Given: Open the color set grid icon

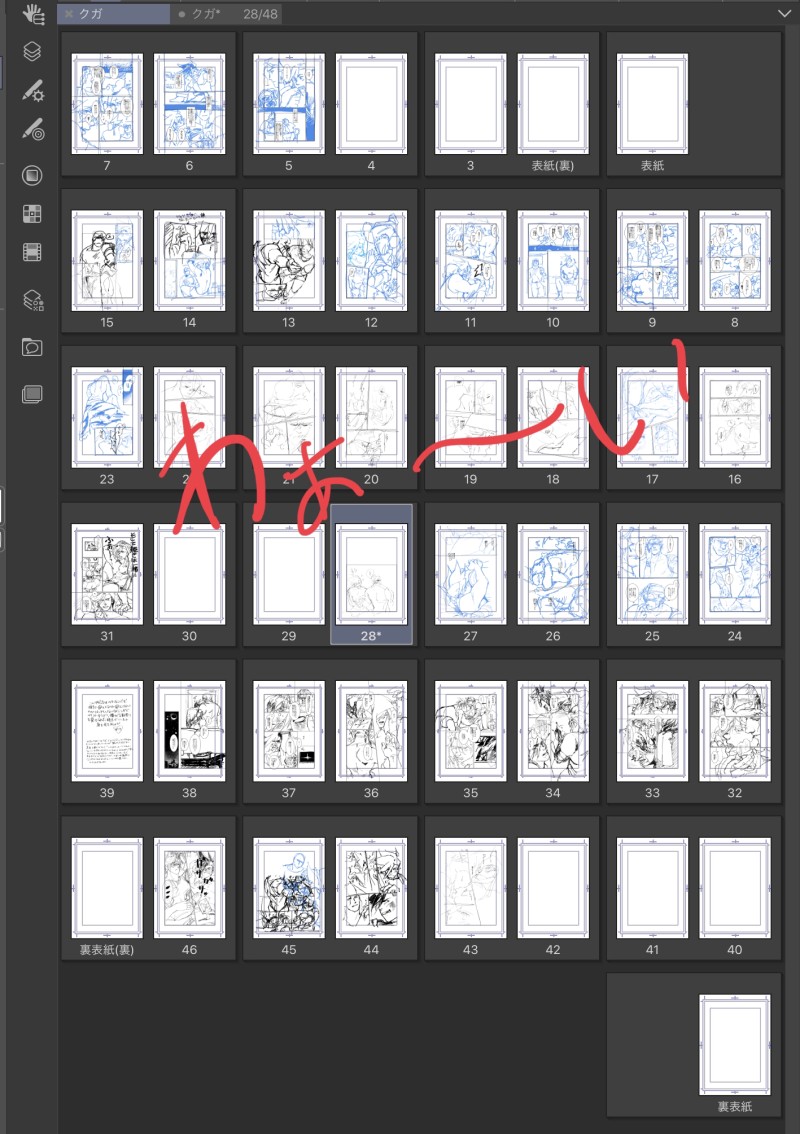Looking at the screenshot, I should (x=33, y=213).
